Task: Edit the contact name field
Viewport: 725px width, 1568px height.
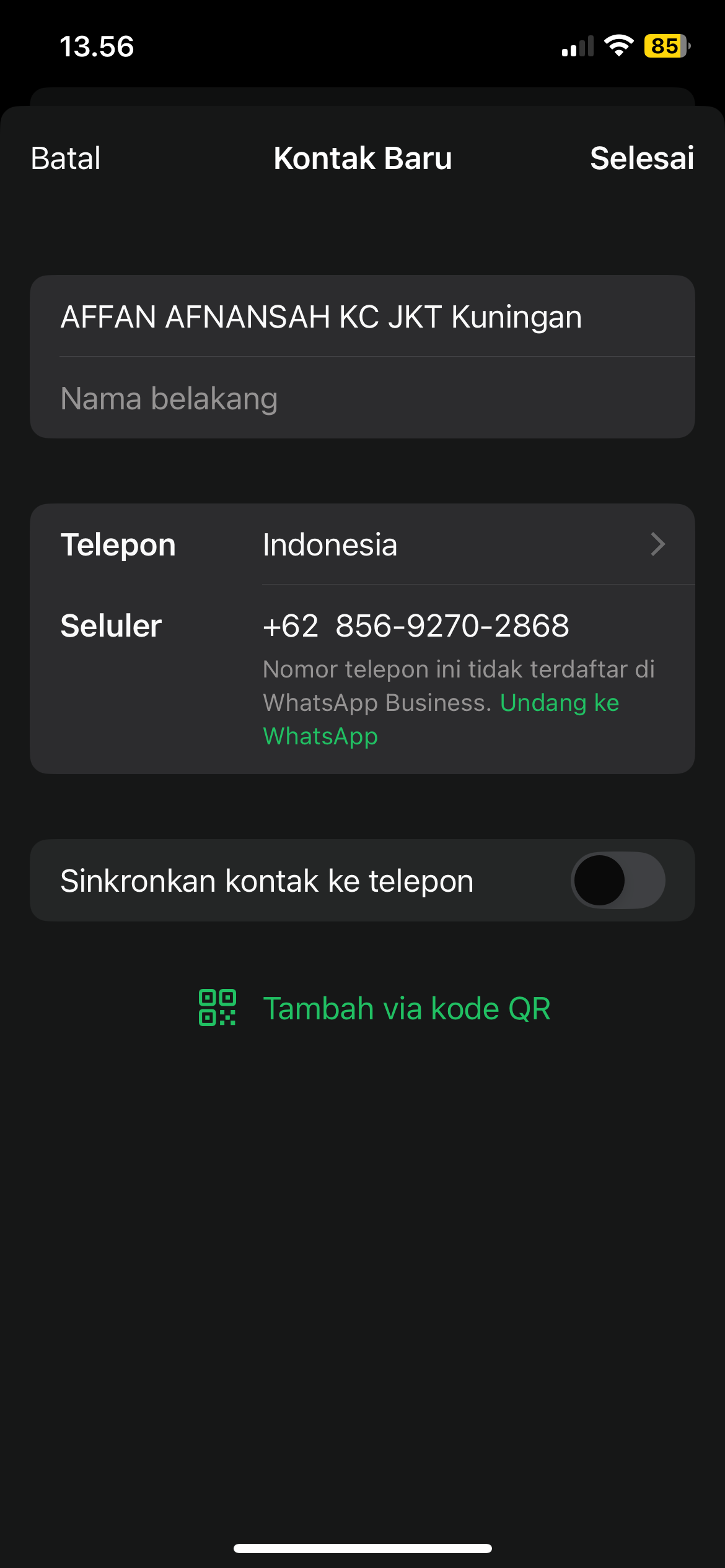Action: (320, 316)
